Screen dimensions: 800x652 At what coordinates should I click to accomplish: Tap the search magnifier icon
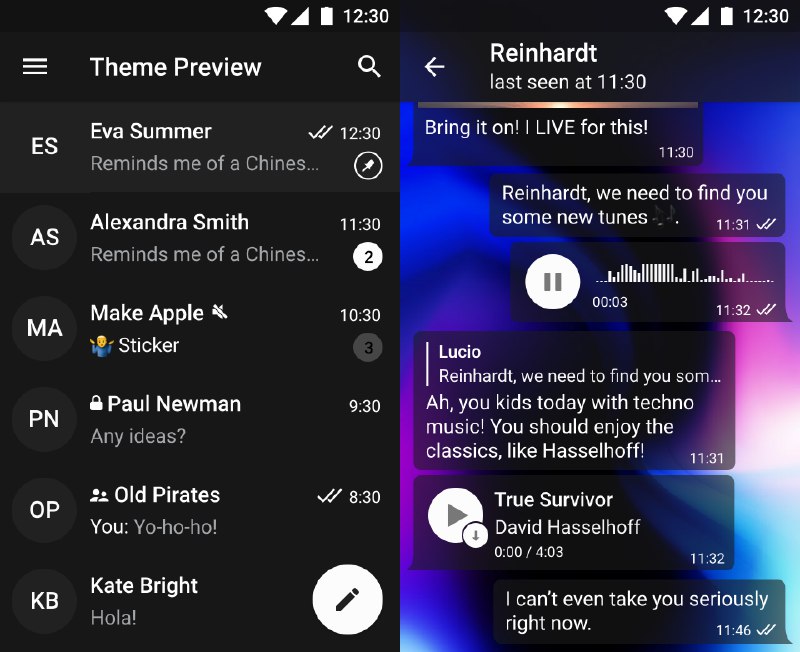tap(369, 66)
